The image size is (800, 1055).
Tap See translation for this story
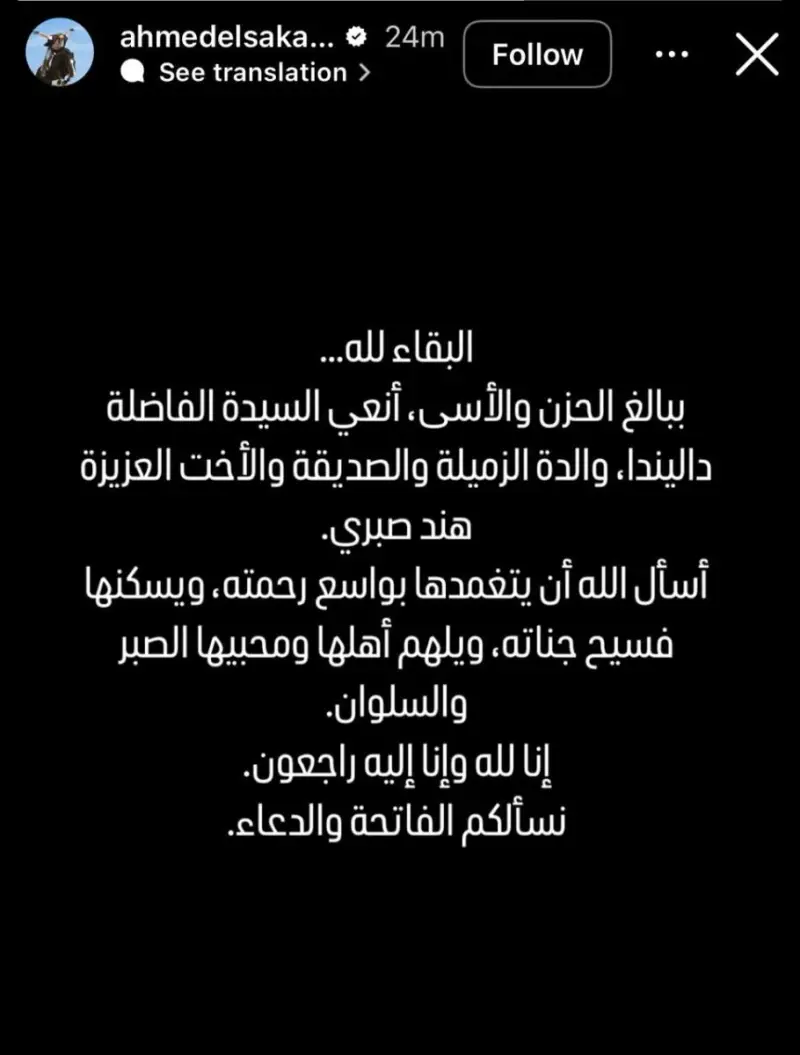click(x=250, y=72)
